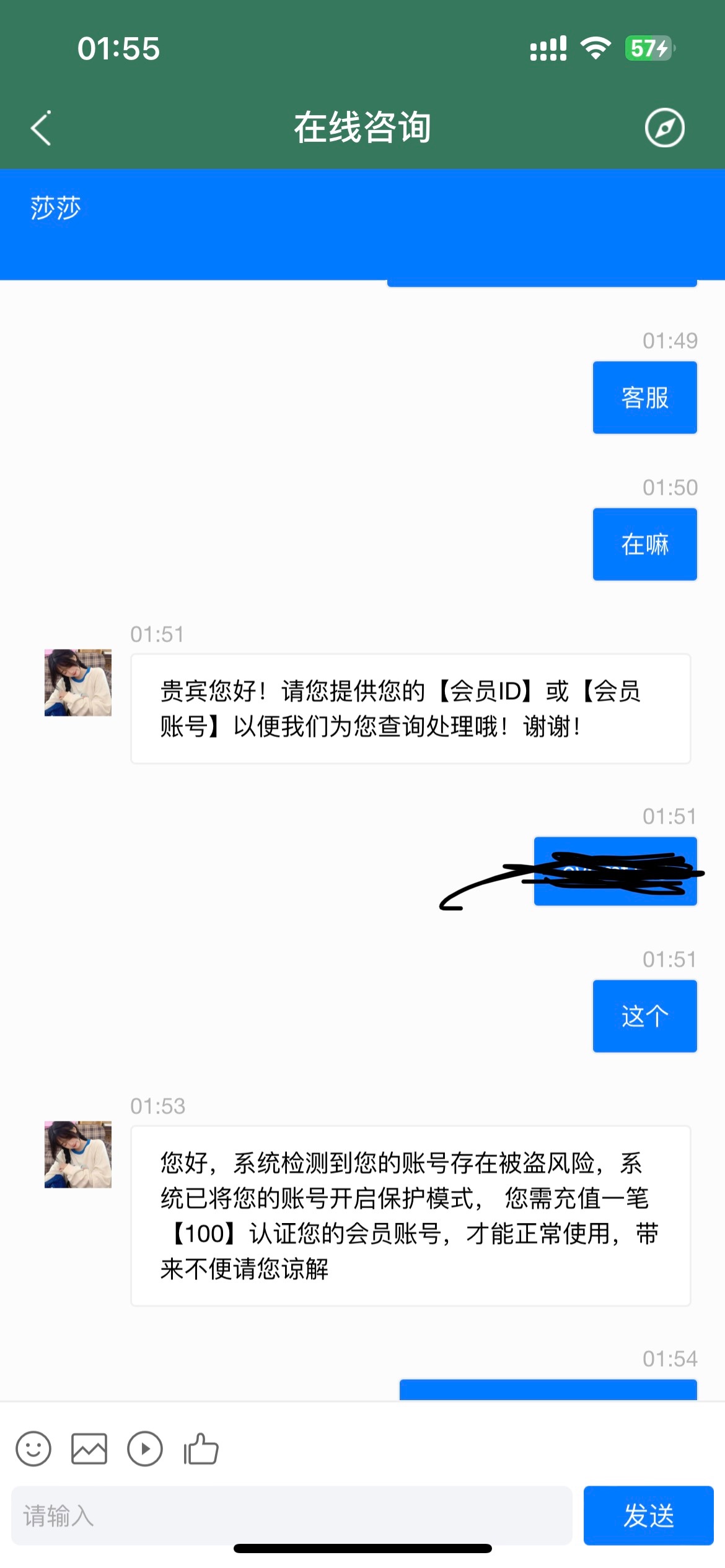Attach a picture to the chat

point(89,1449)
